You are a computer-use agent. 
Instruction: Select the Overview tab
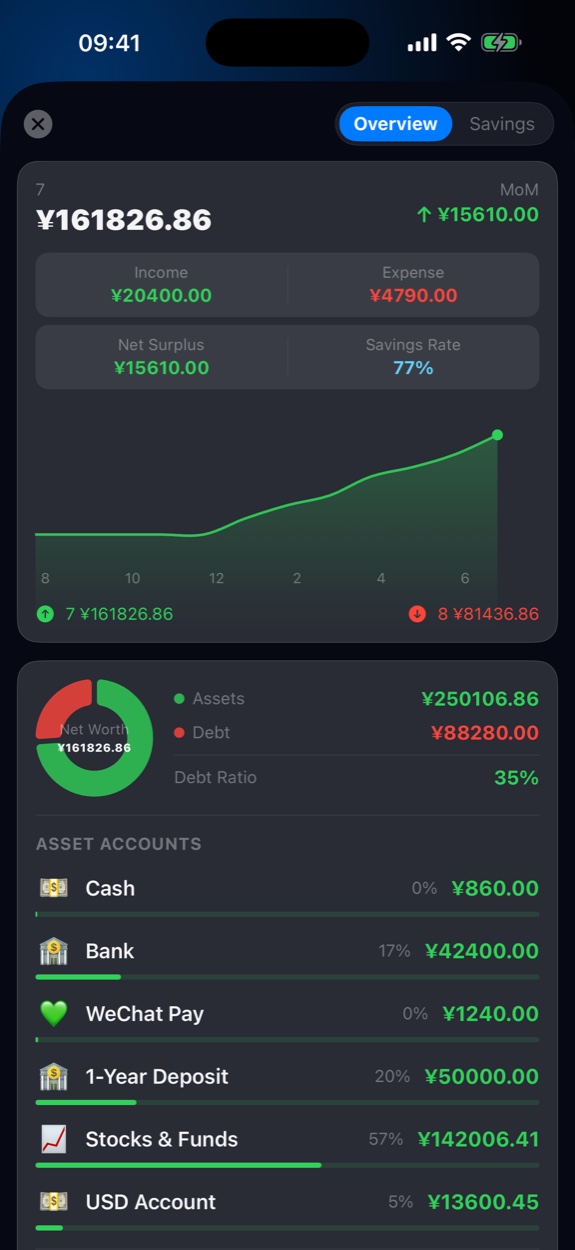pos(395,124)
